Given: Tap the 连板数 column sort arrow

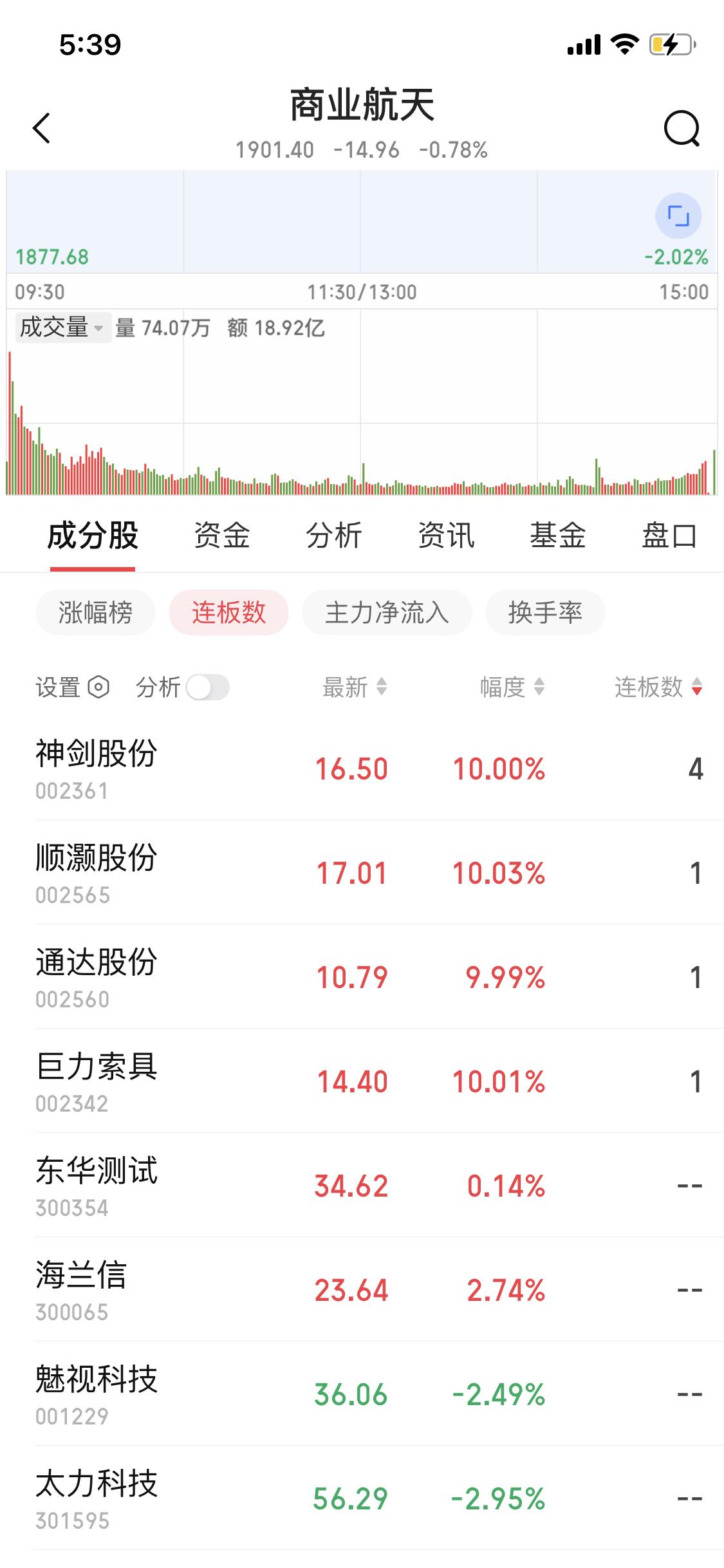Looking at the screenshot, I should pos(698,687).
